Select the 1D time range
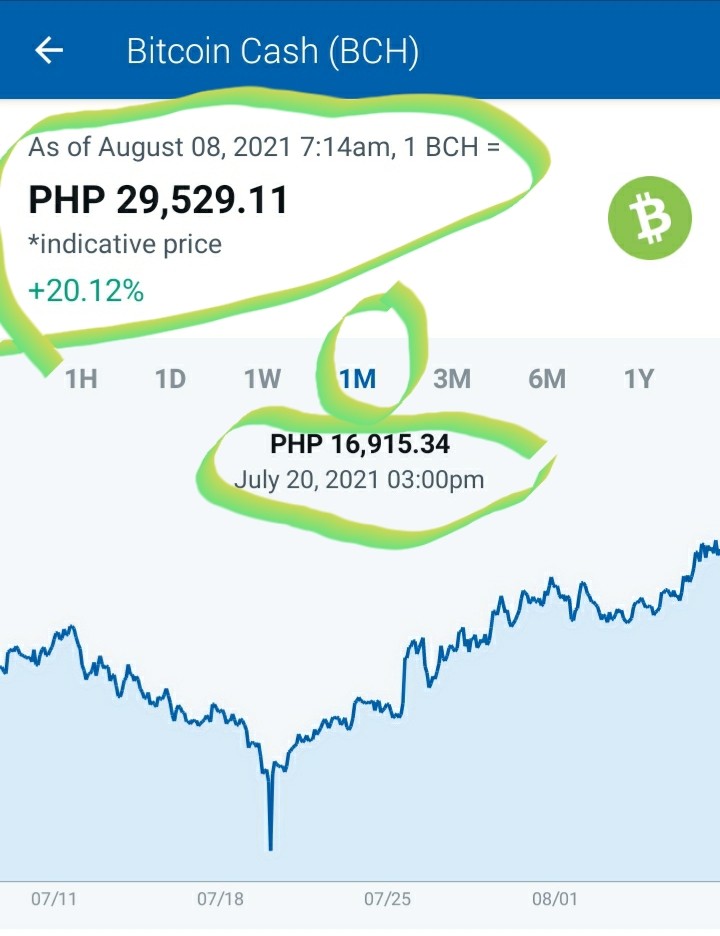 coord(171,379)
